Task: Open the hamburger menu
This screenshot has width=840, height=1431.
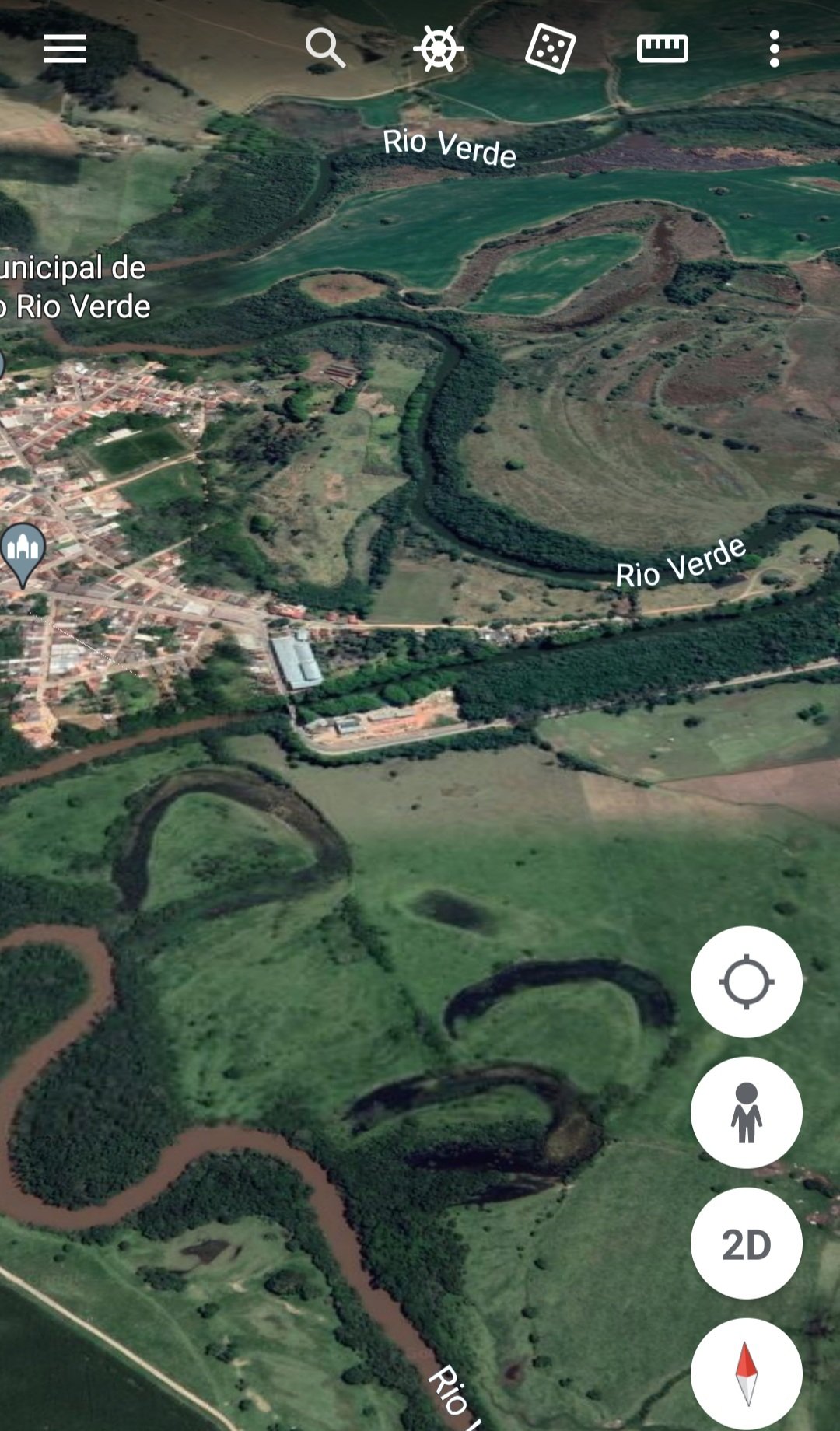Action: pos(65,49)
